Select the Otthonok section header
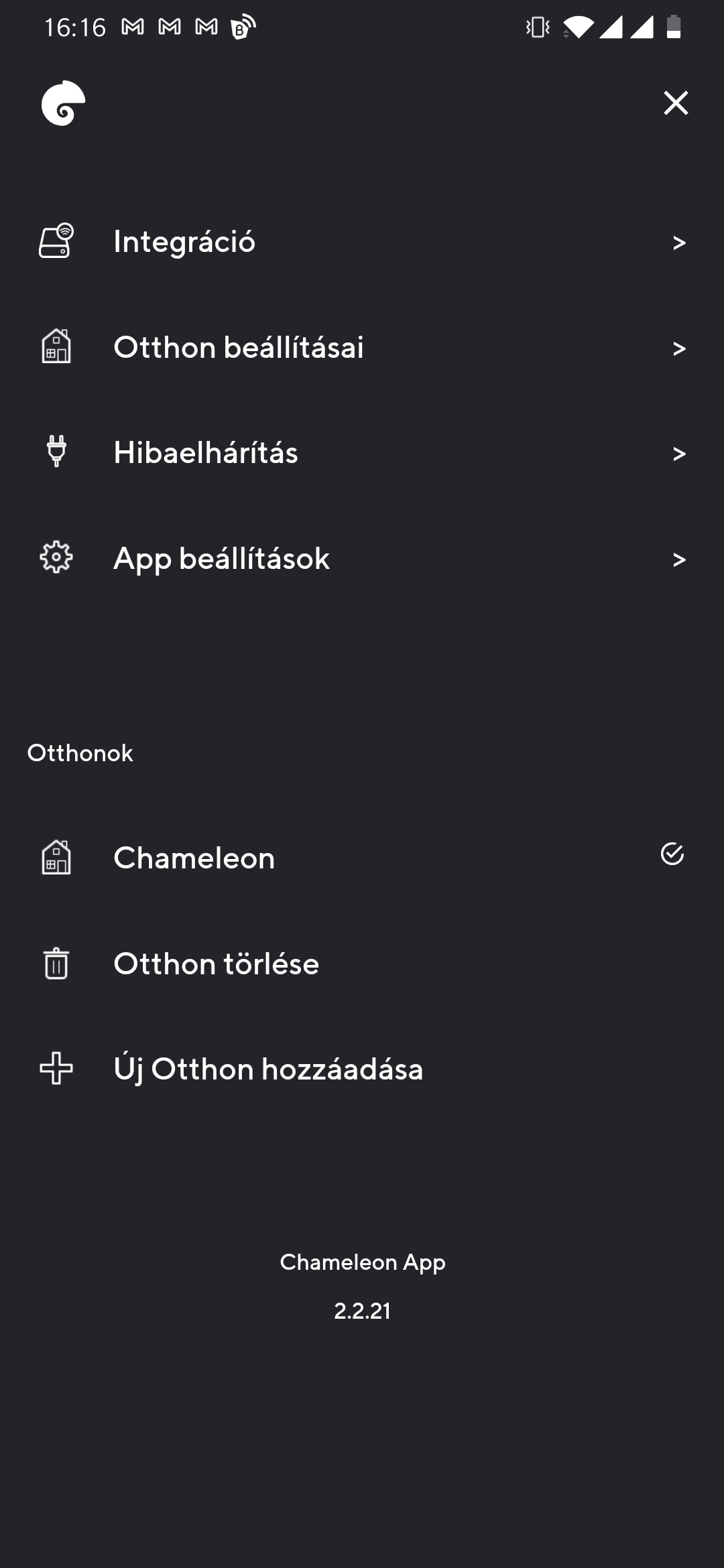This screenshot has width=724, height=1568. (x=80, y=753)
